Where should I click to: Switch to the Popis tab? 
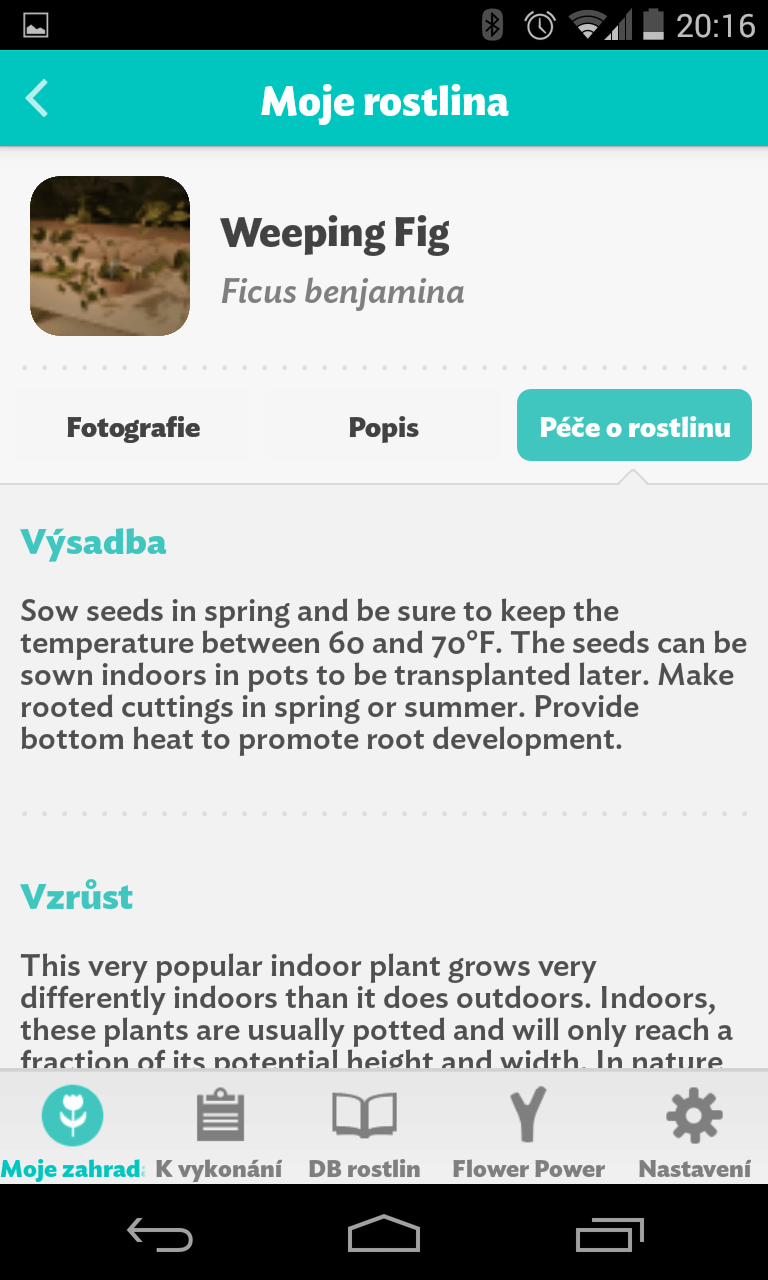pyautogui.click(x=383, y=427)
